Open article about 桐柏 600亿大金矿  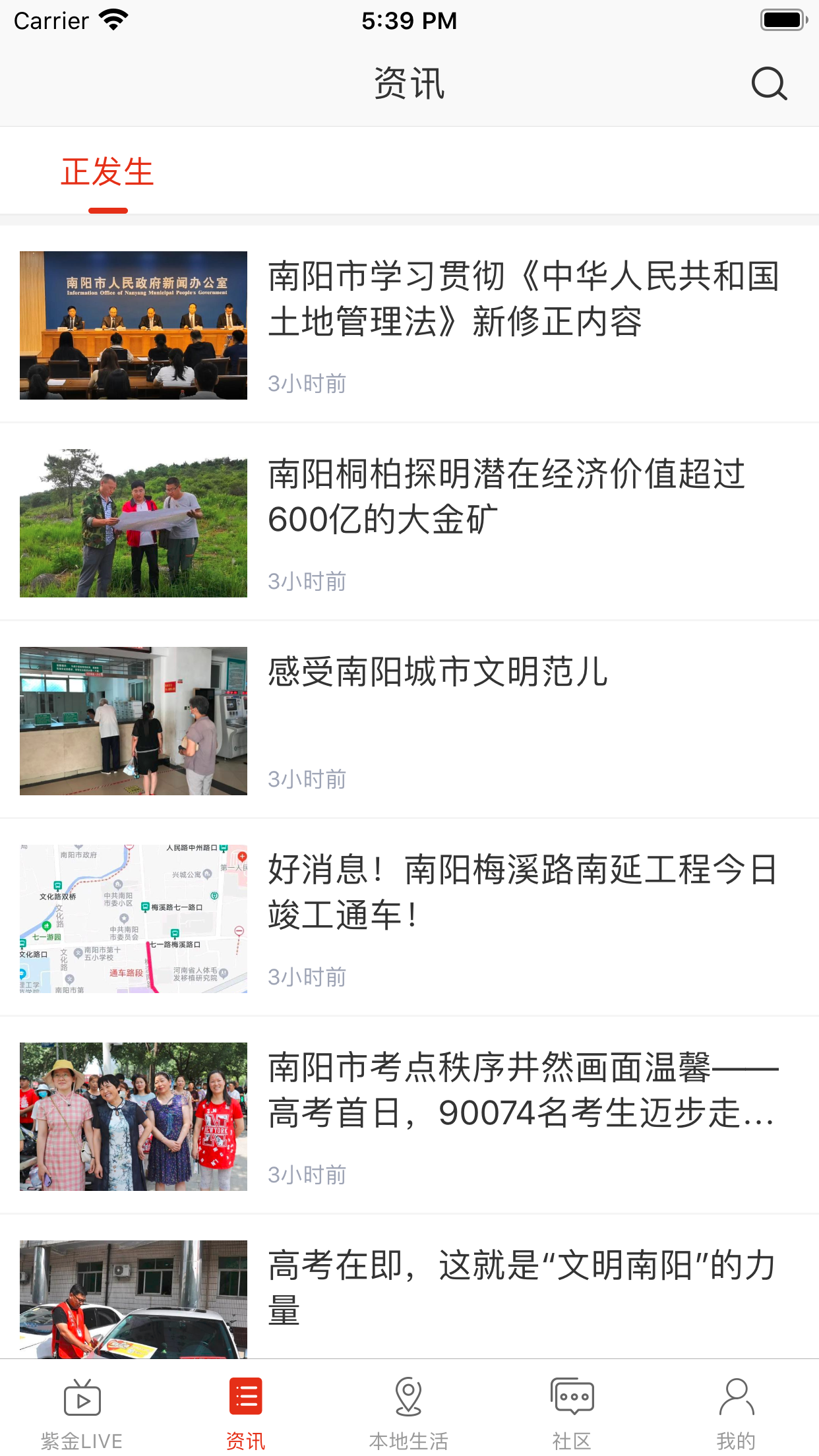coord(409,522)
